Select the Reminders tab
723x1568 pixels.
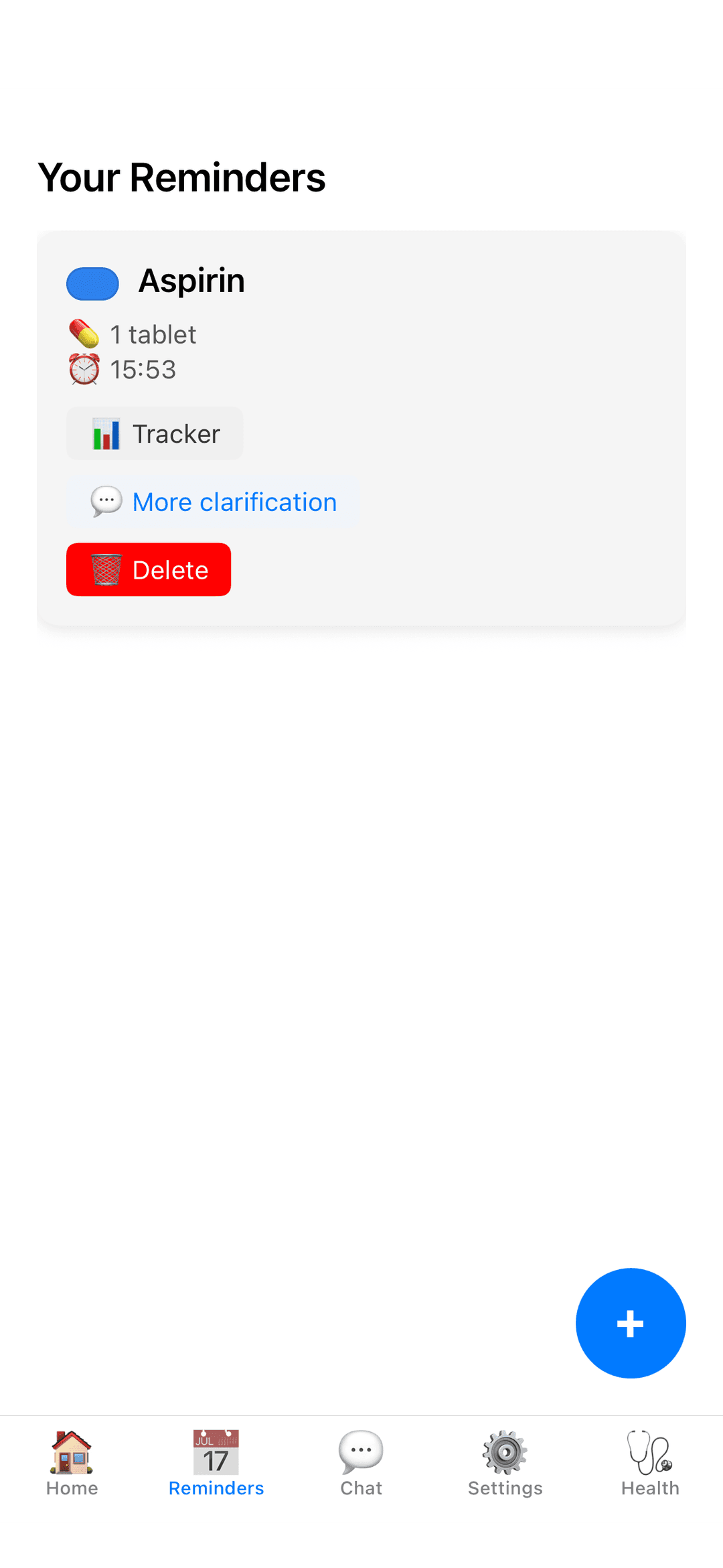point(216,1464)
